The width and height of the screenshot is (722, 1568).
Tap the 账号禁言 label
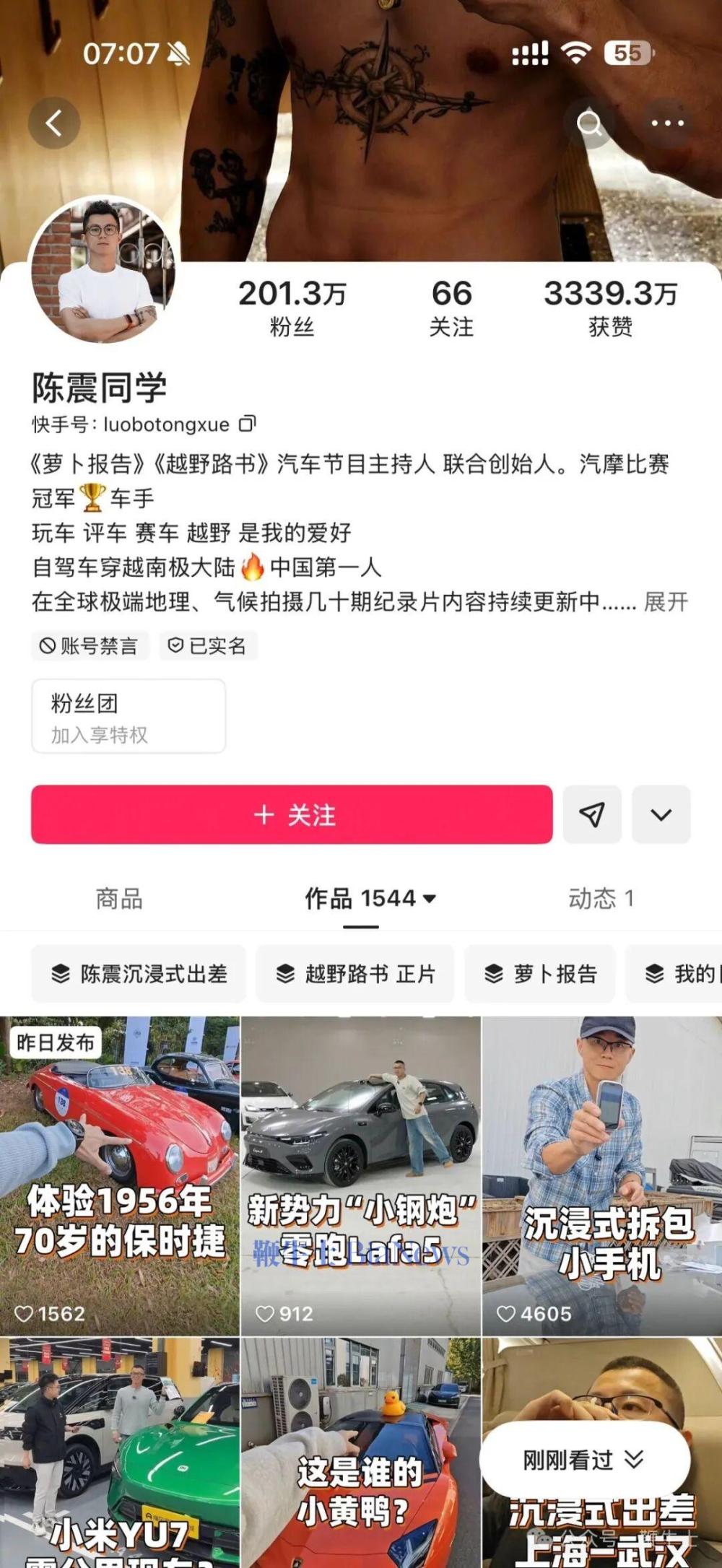point(90,646)
